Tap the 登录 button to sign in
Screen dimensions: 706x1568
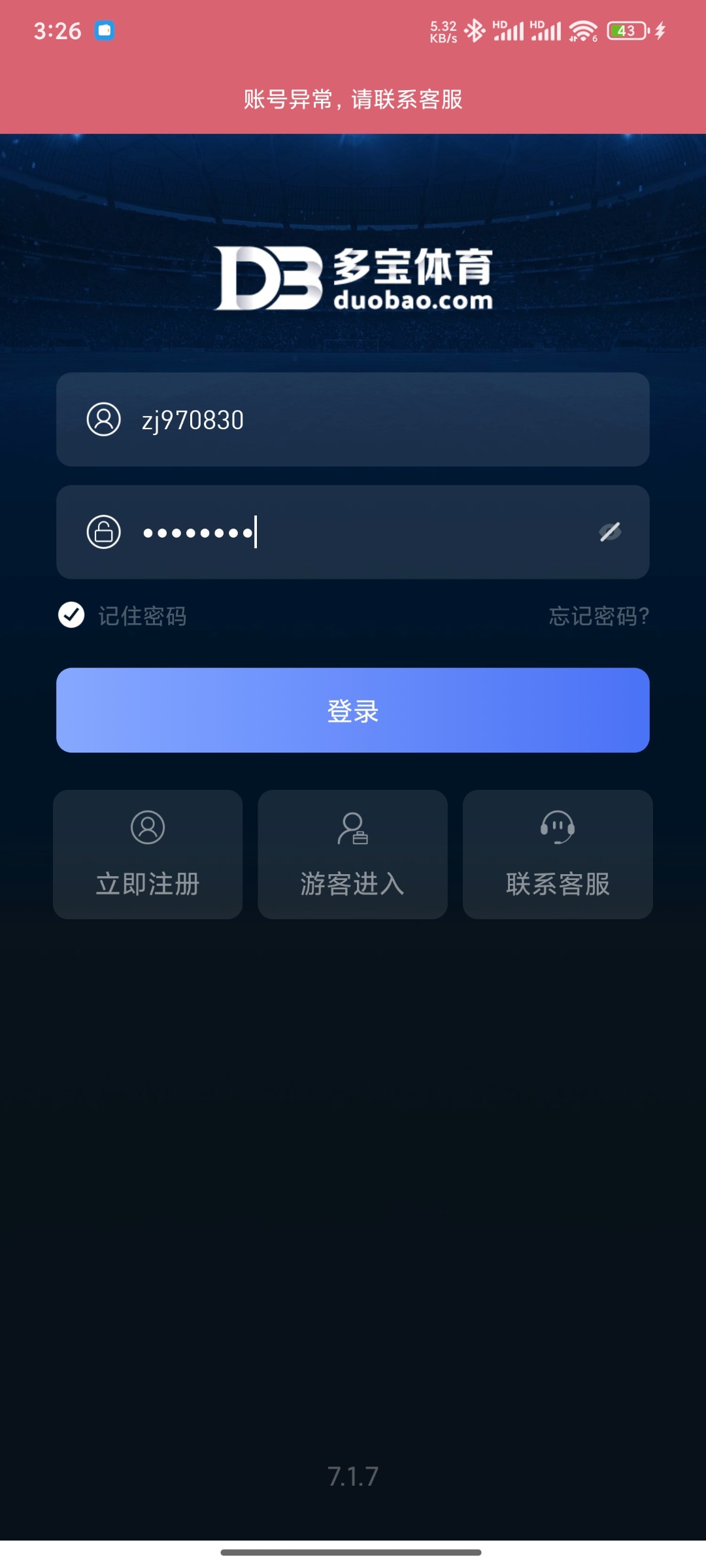353,710
